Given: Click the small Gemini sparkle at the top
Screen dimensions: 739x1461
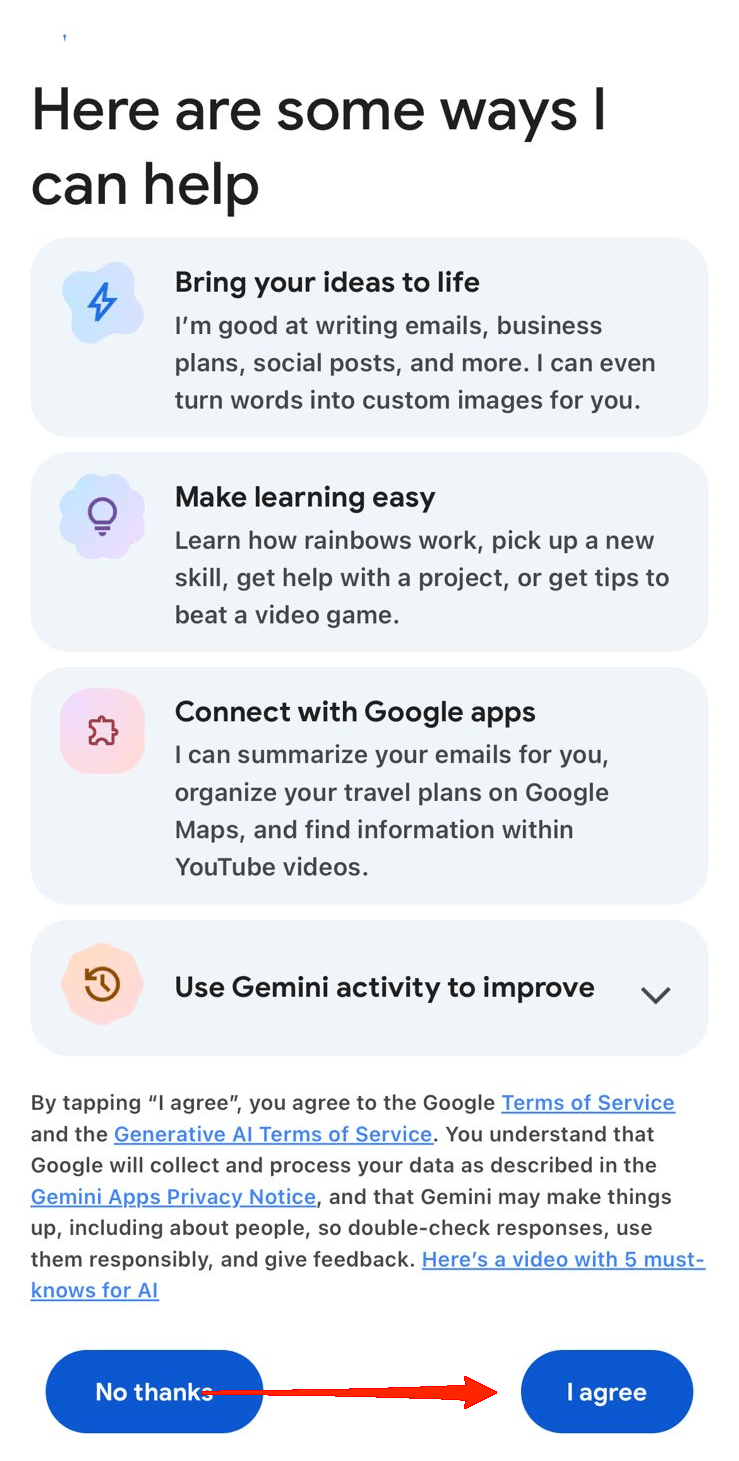Looking at the screenshot, I should point(65,38).
